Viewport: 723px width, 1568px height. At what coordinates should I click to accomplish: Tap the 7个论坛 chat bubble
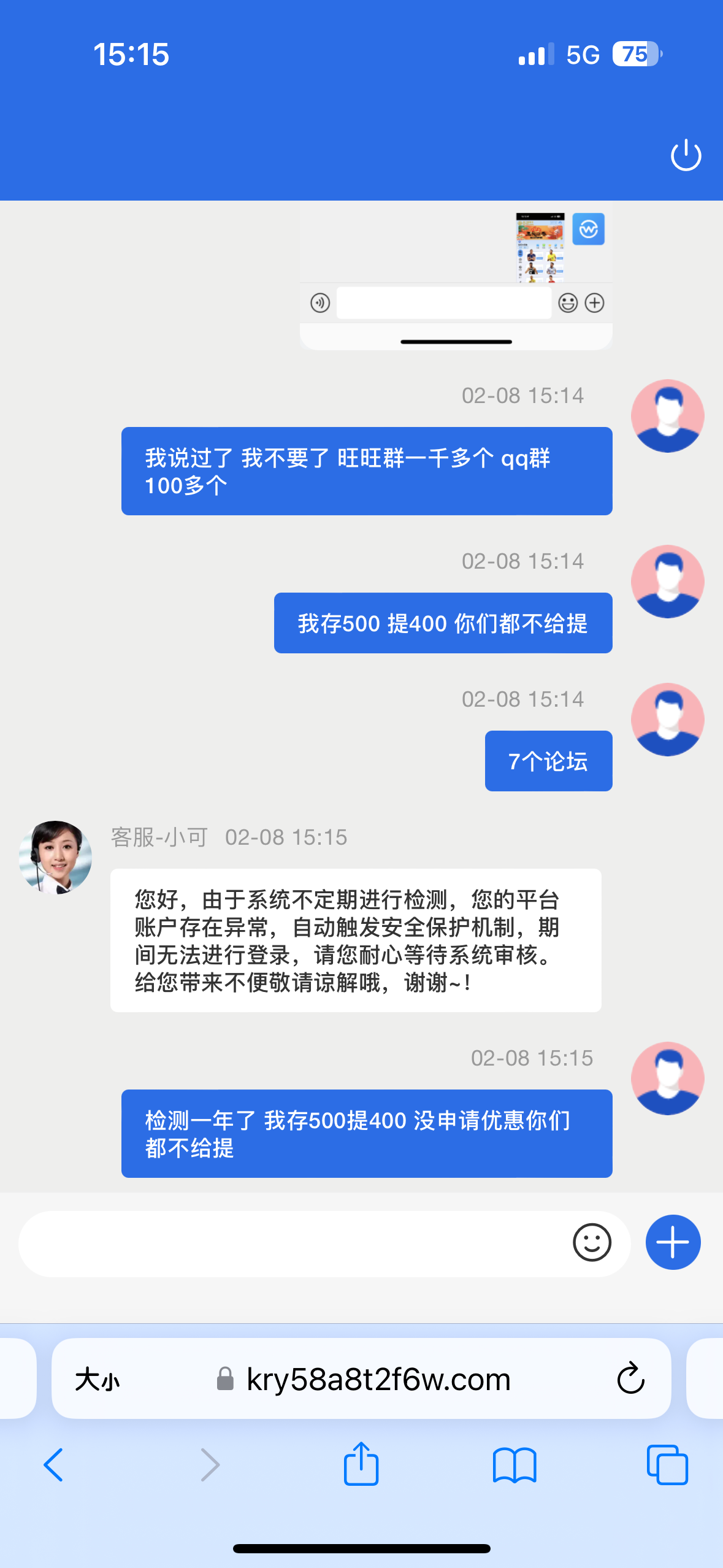click(x=548, y=760)
